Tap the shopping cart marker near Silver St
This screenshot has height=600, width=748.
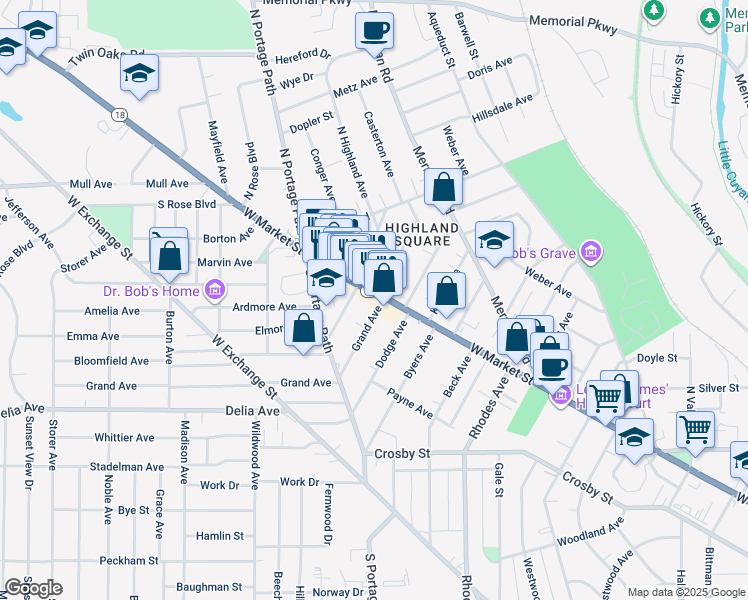[x=695, y=430]
